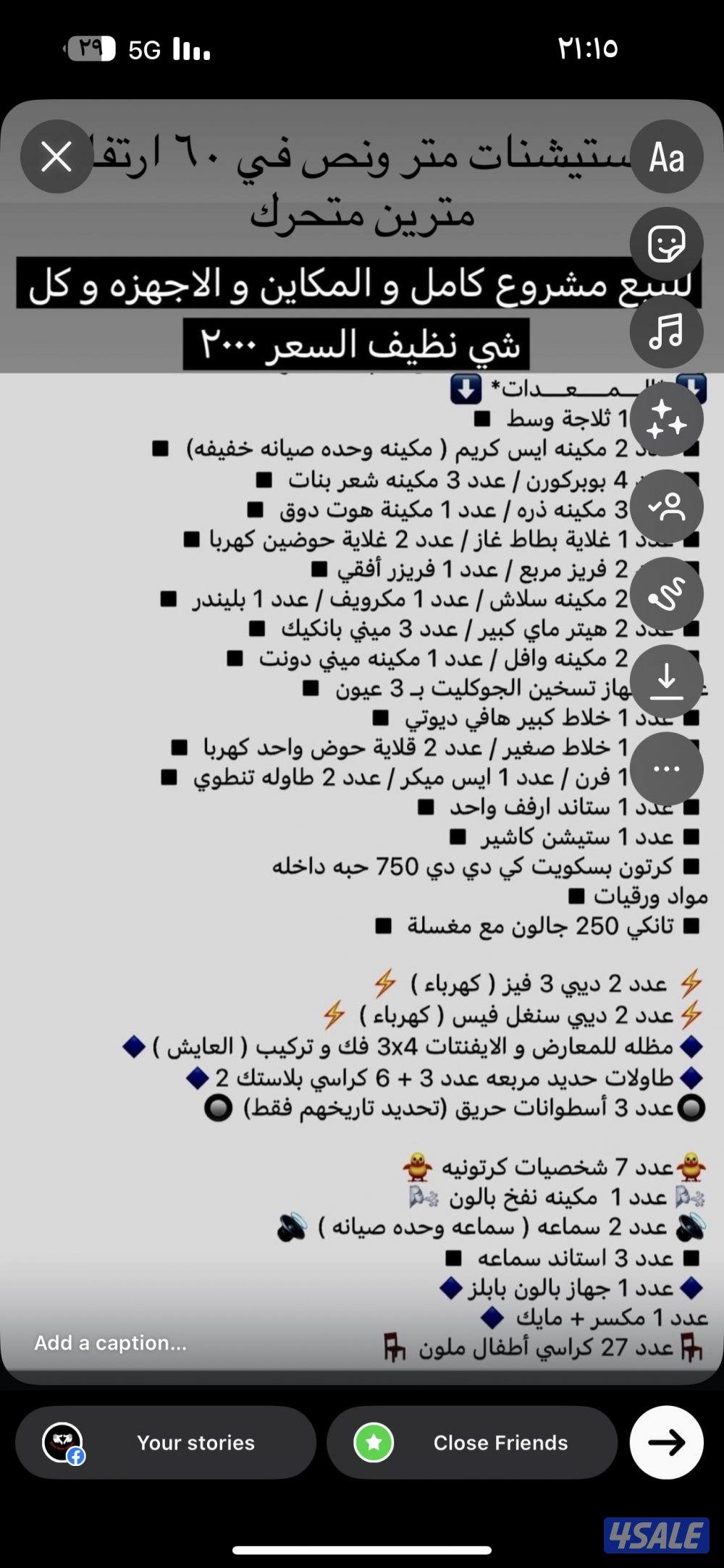Open the sticker picker
Screen dimensions: 724x1568
tap(667, 244)
